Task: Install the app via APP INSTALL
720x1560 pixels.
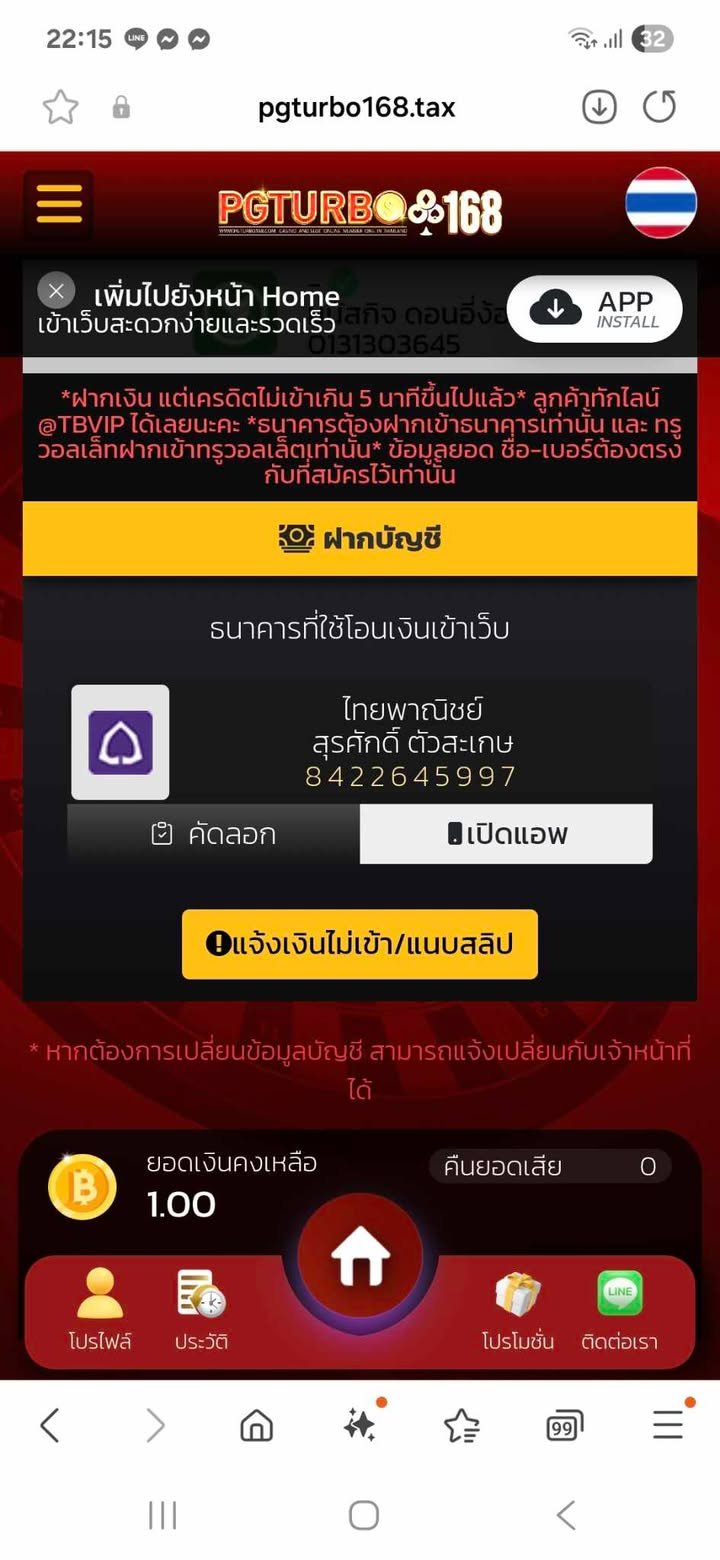Action: tap(595, 309)
